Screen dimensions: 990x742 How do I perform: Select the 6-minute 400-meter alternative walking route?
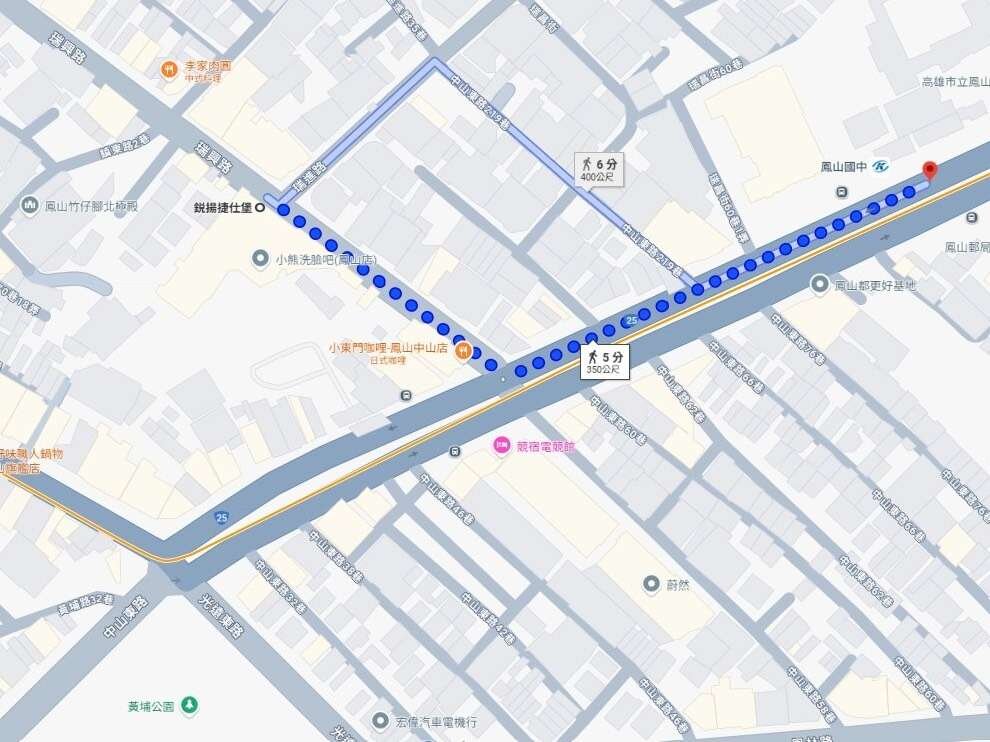[598, 169]
